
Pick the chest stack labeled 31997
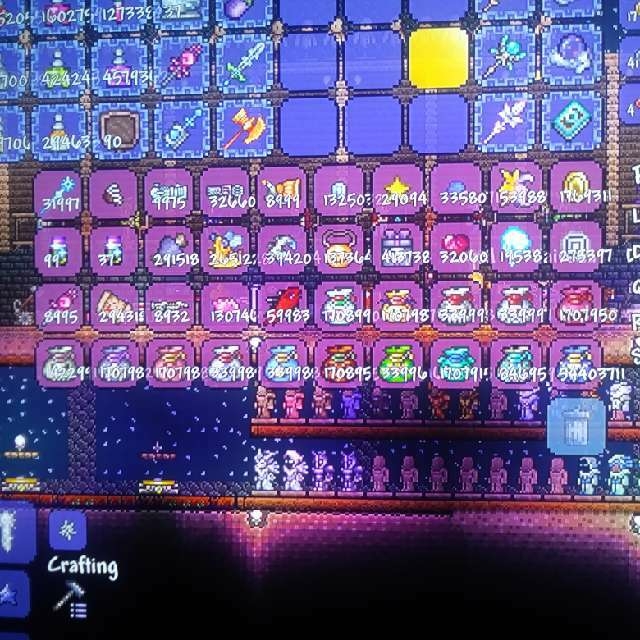58,194
